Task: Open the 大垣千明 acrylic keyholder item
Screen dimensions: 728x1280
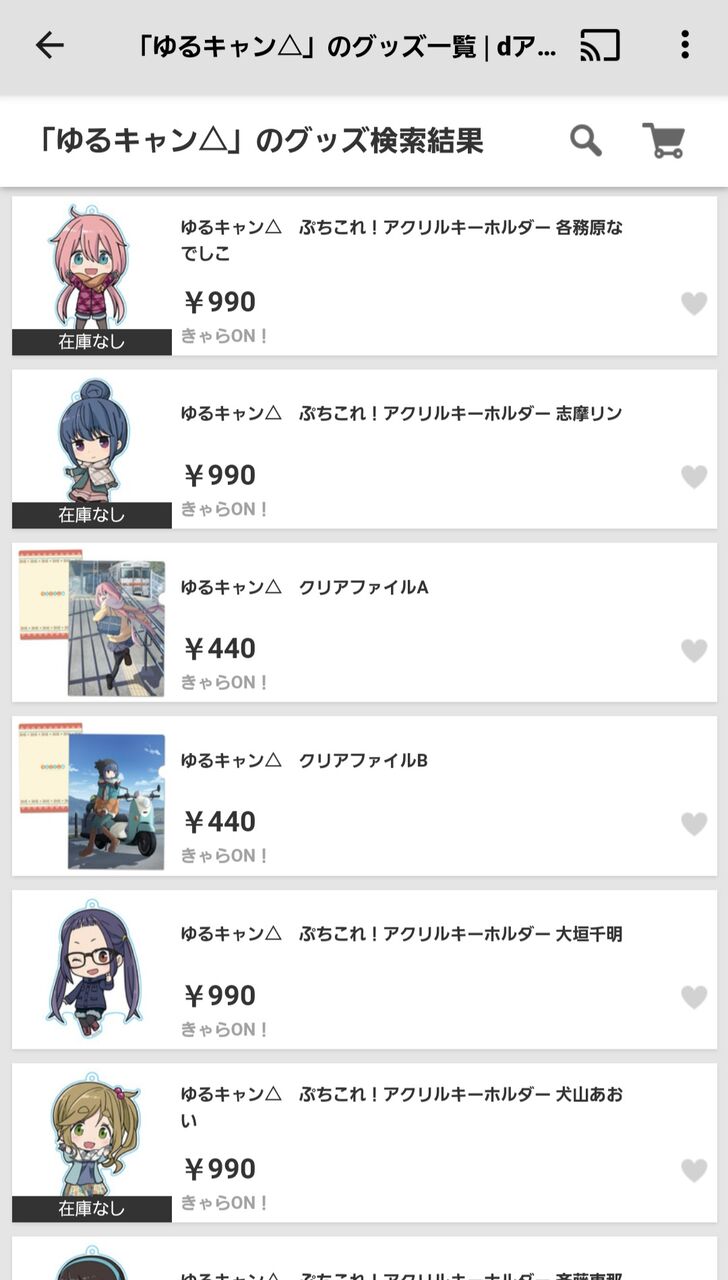Action: [x=401, y=934]
